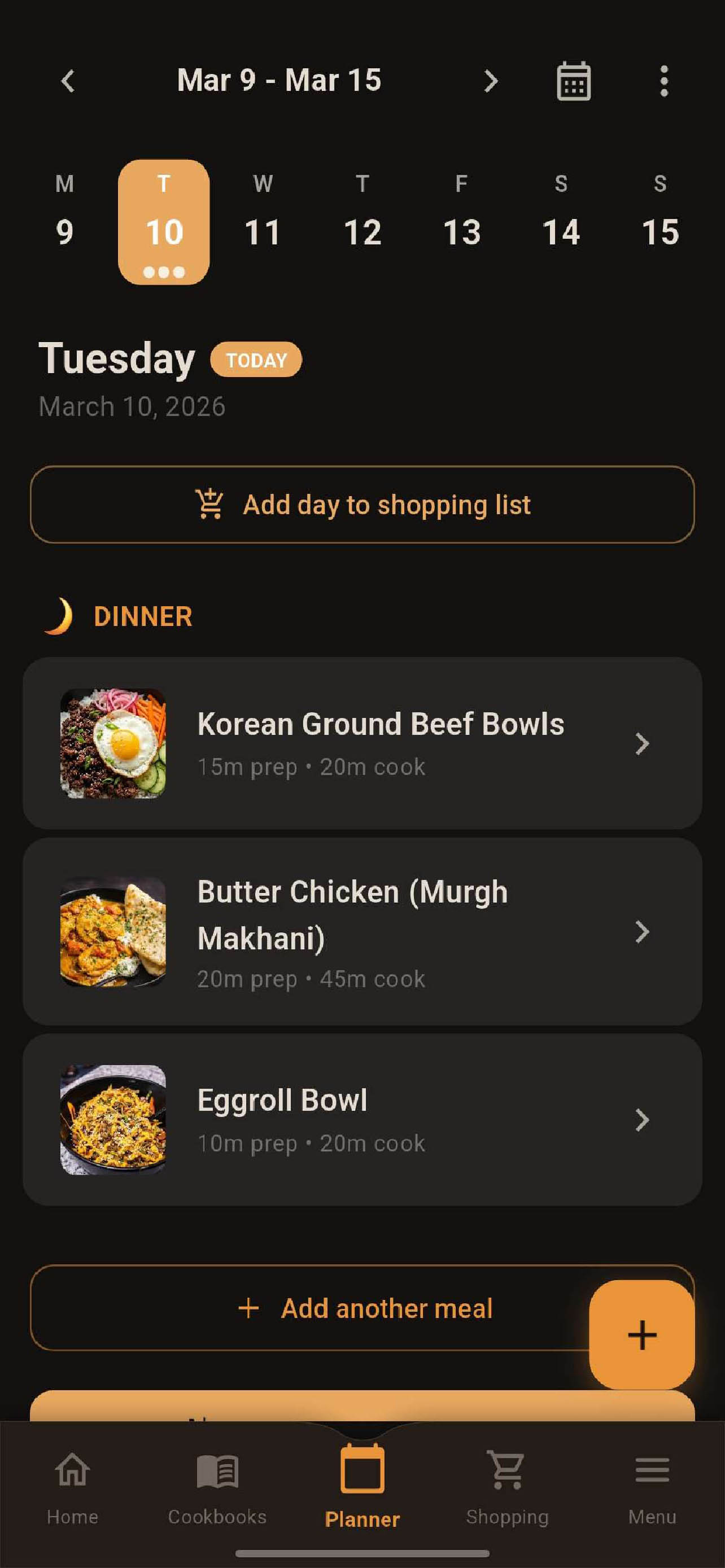Open the three-dot overflow menu
This screenshot has width=725, height=1568.
[x=663, y=81]
